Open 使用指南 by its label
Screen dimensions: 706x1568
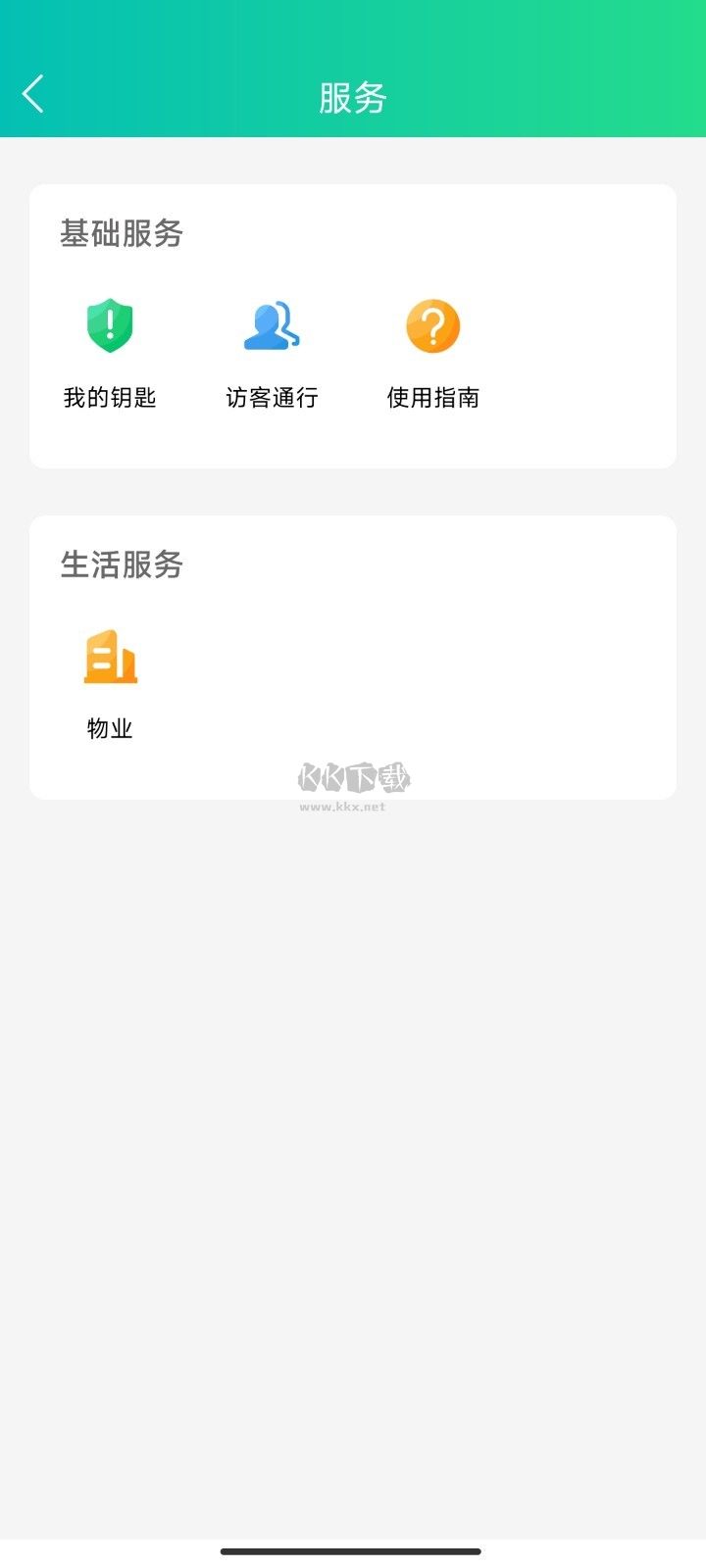tap(433, 399)
